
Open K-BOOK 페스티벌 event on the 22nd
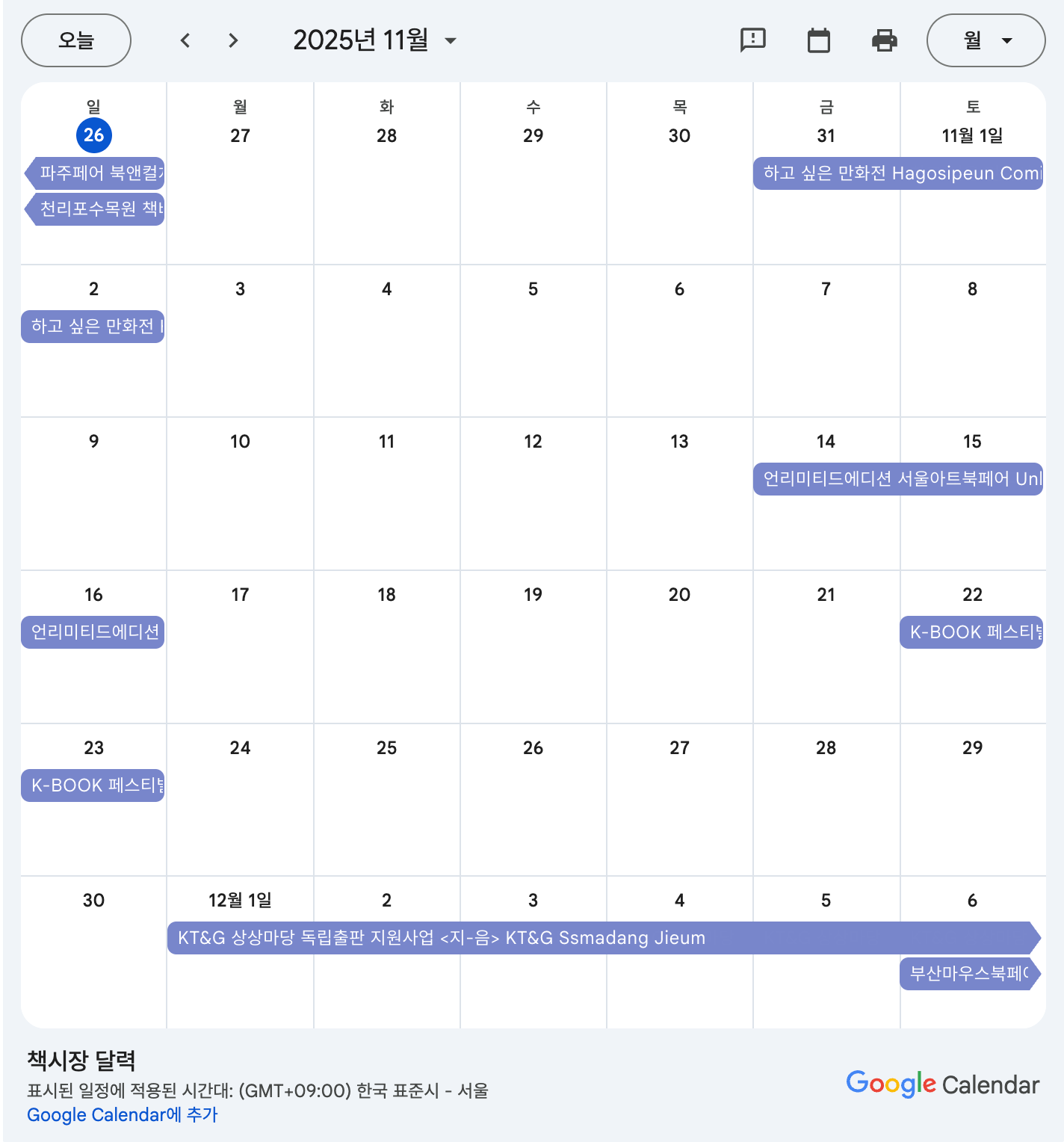pos(971,632)
